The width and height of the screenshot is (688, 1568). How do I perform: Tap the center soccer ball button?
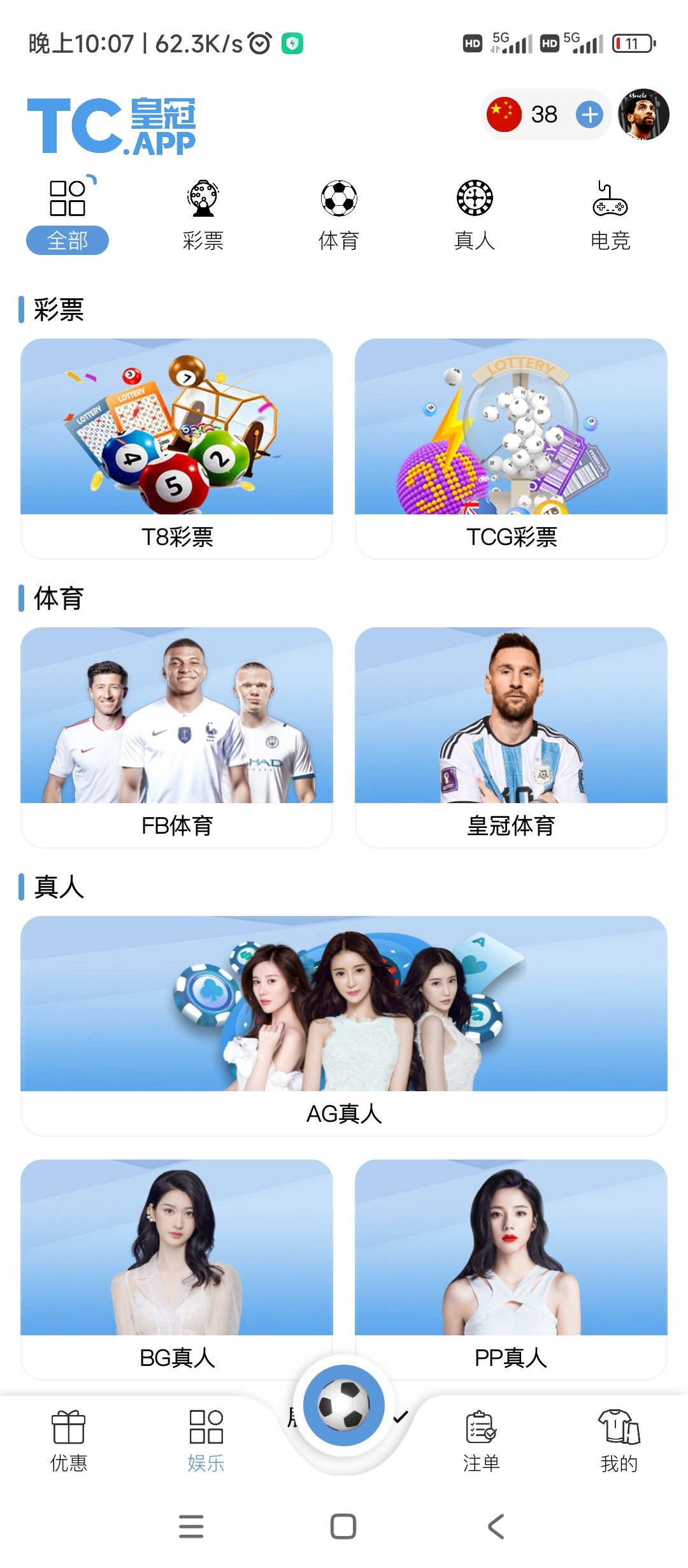tap(344, 1405)
